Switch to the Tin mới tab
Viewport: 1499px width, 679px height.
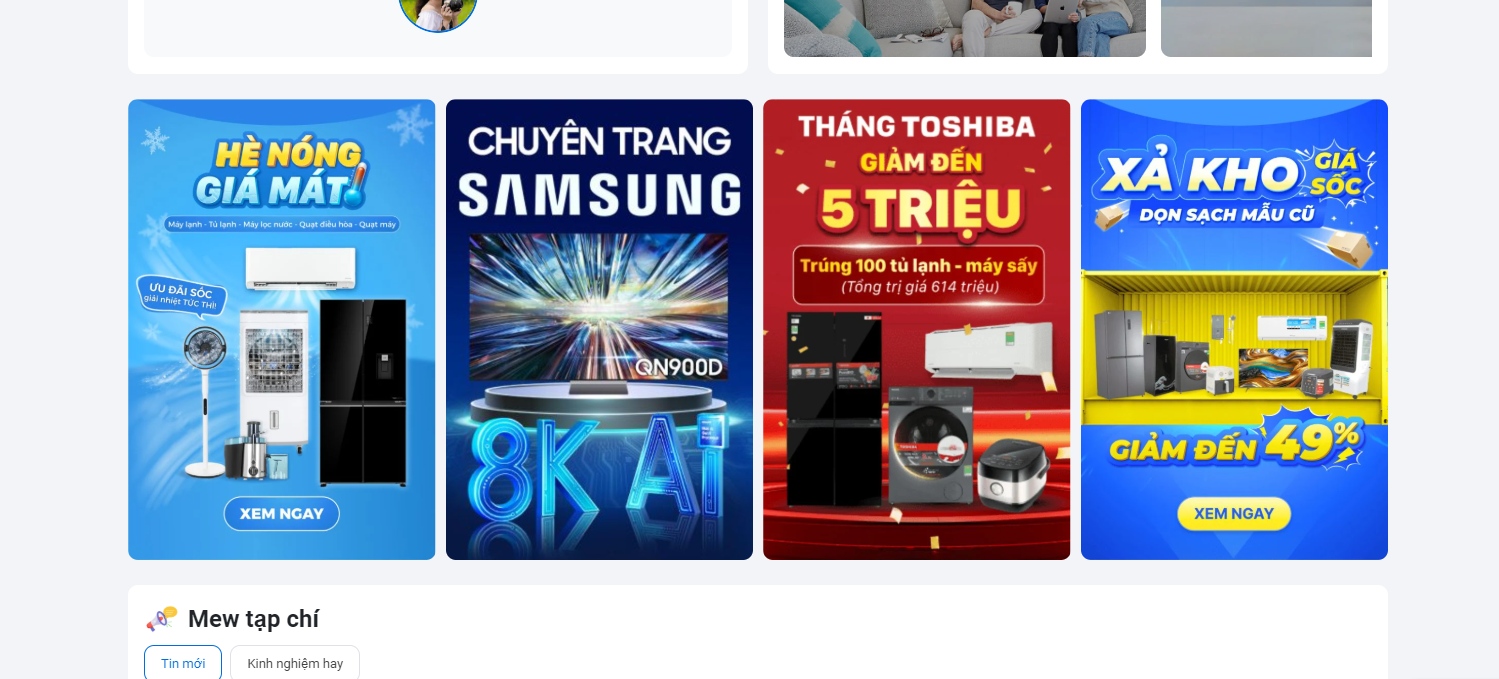(183, 663)
